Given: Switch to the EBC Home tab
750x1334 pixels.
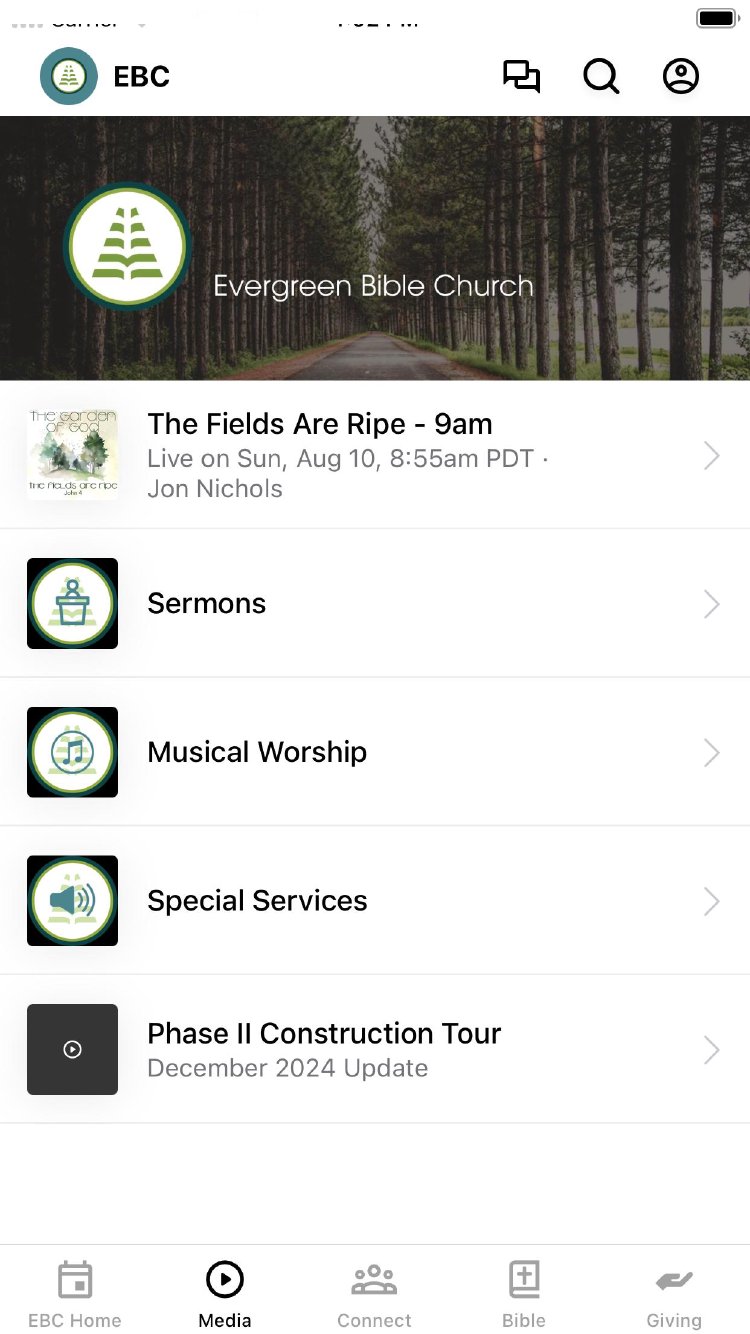Looking at the screenshot, I should pyautogui.click(x=75, y=1294).
